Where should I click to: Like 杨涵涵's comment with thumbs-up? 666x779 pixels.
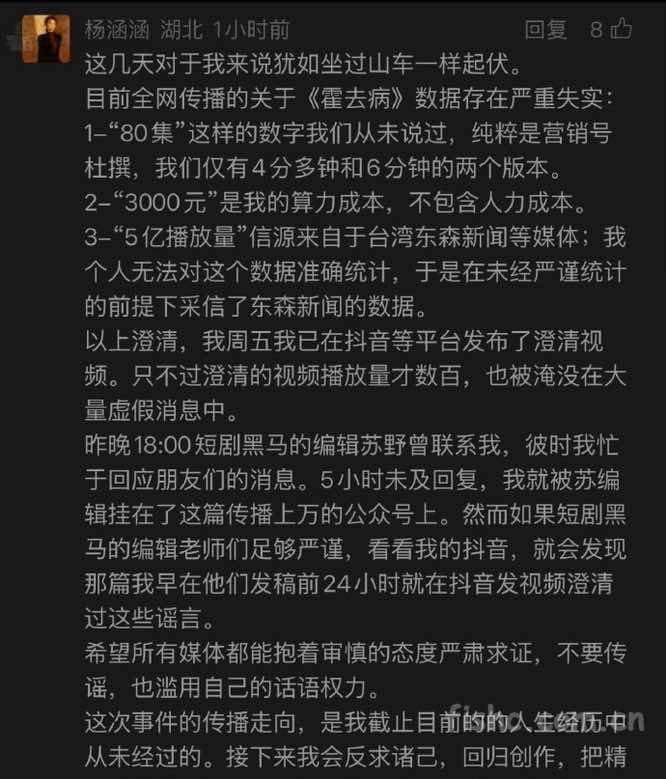click(x=621, y=29)
